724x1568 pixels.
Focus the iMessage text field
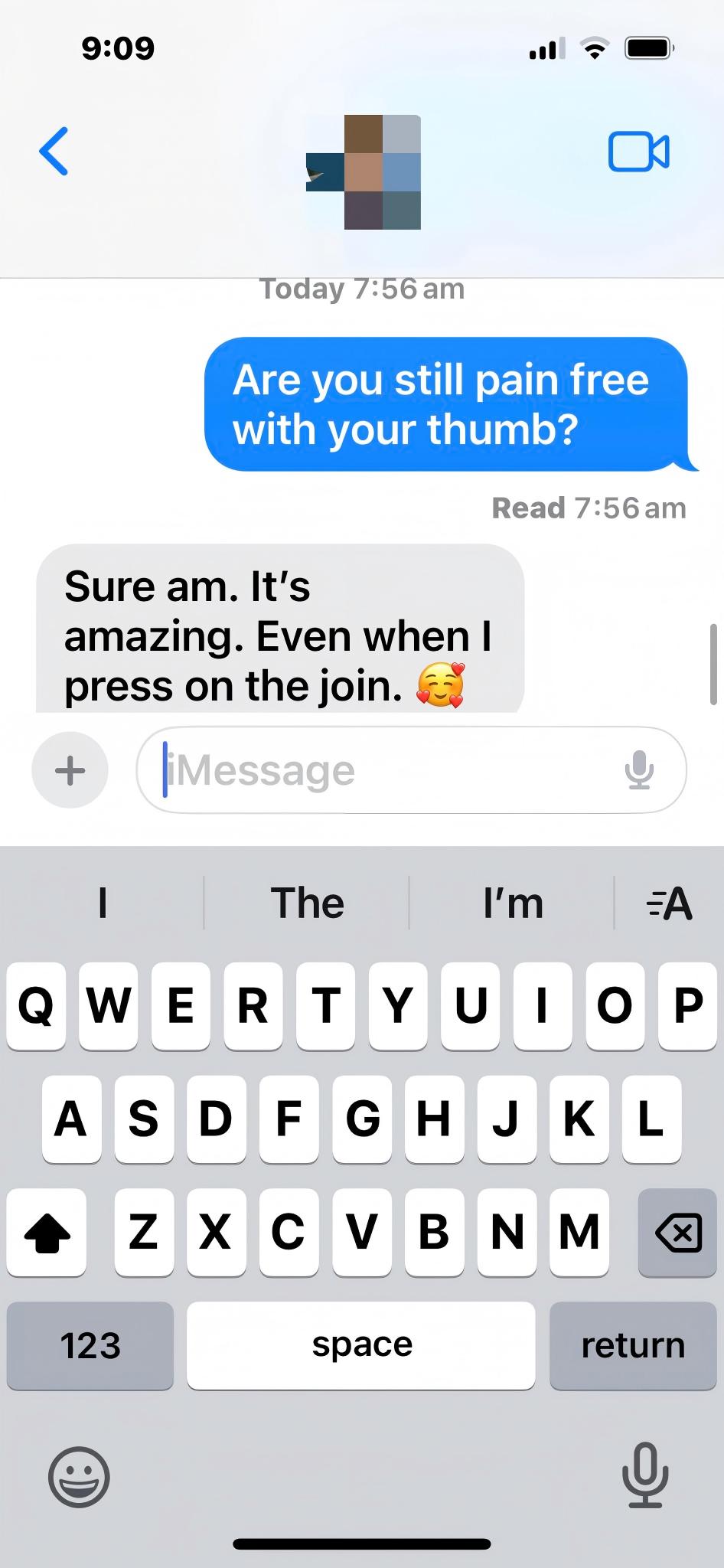pos(383,770)
